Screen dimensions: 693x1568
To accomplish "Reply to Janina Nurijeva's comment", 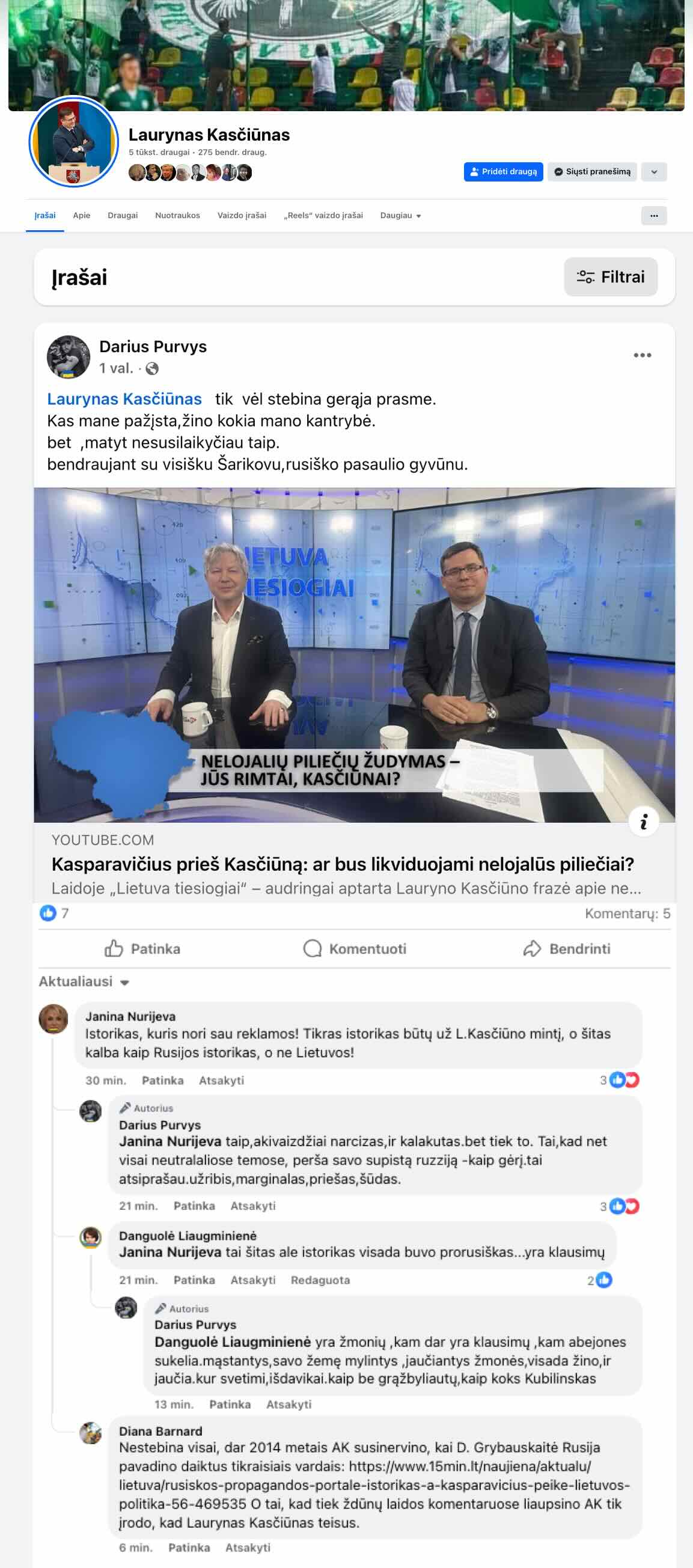I will pyautogui.click(x=221, y=1081).
